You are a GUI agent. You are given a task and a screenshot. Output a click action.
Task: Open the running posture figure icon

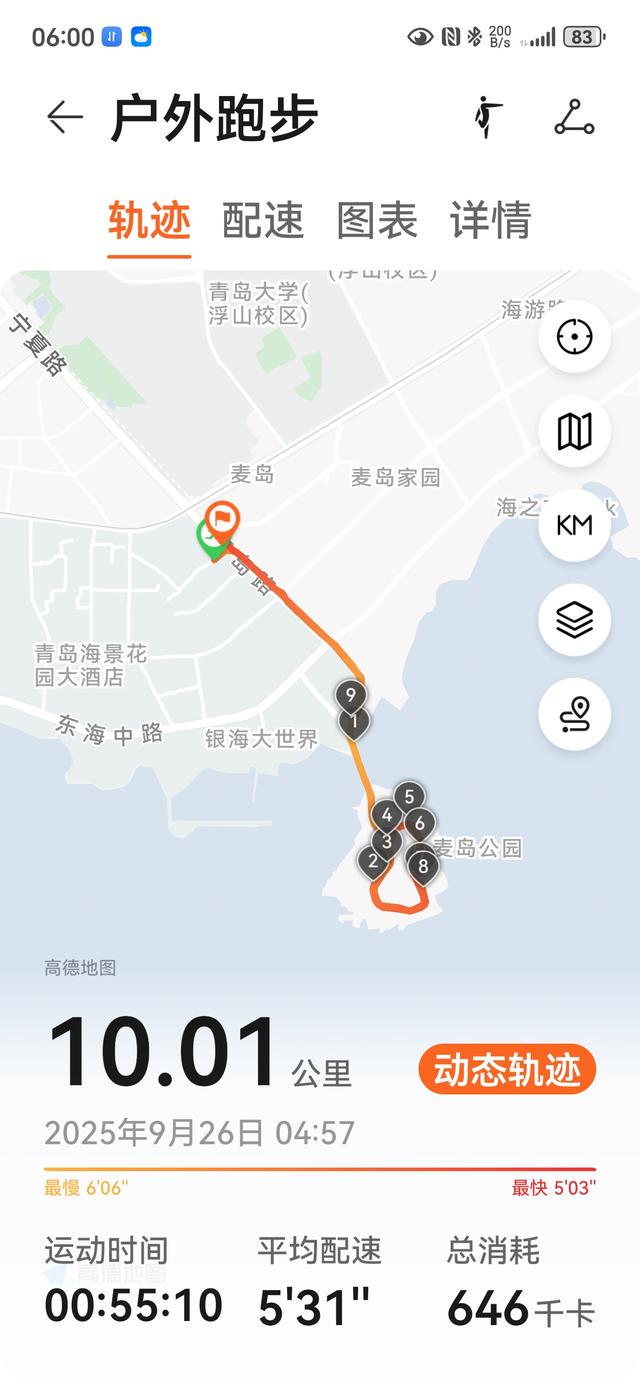click(487, 118)
